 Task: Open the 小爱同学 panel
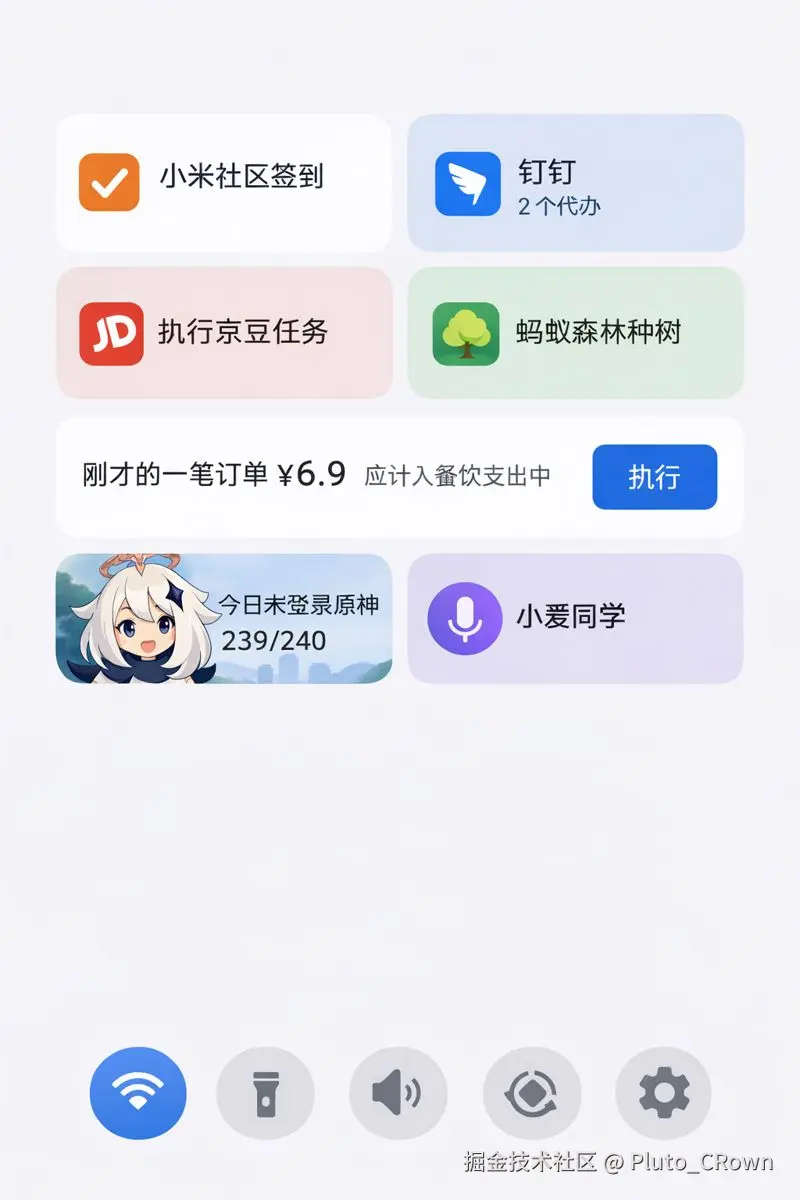tap(575, 618)
